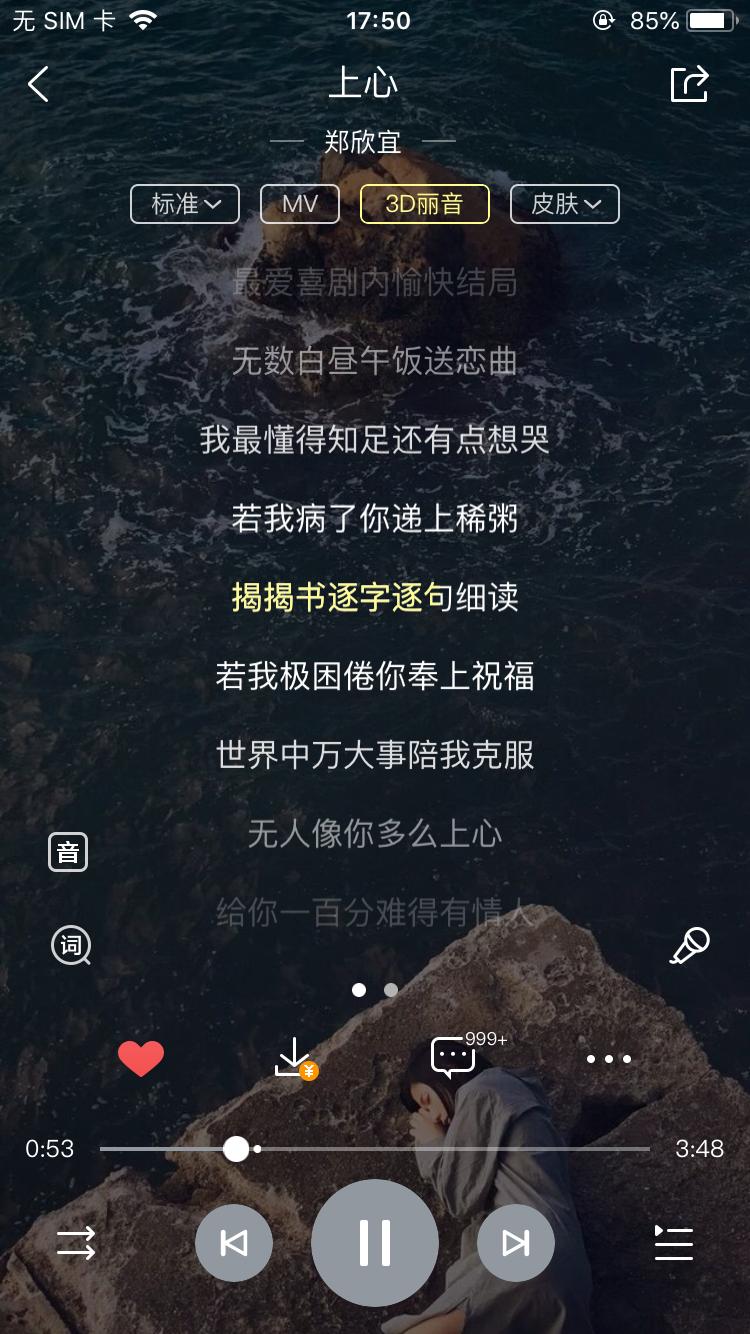Open the more options ellipsis menu

[x=609, y=1058]
